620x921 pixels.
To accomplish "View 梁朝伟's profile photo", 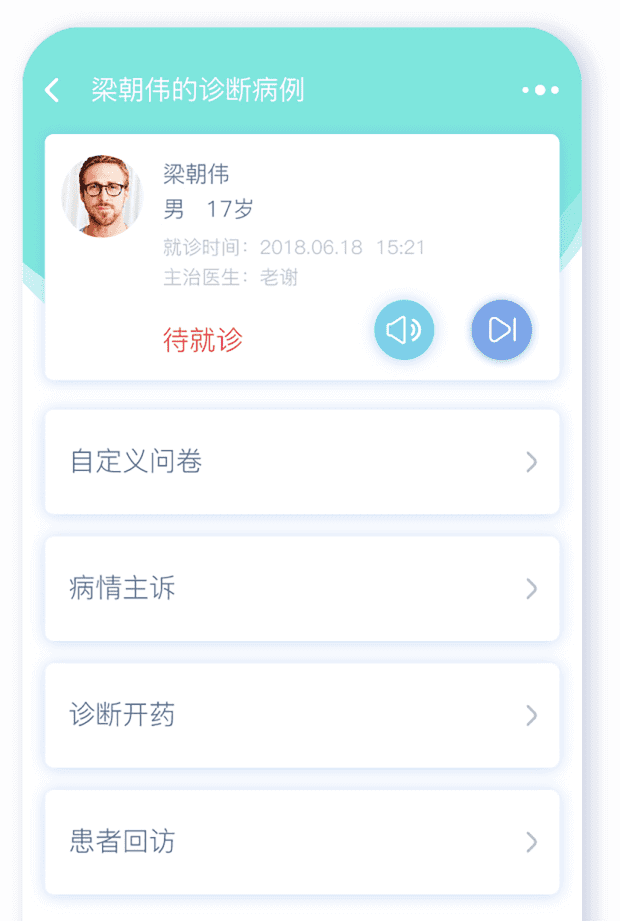I will pos(102,196).
